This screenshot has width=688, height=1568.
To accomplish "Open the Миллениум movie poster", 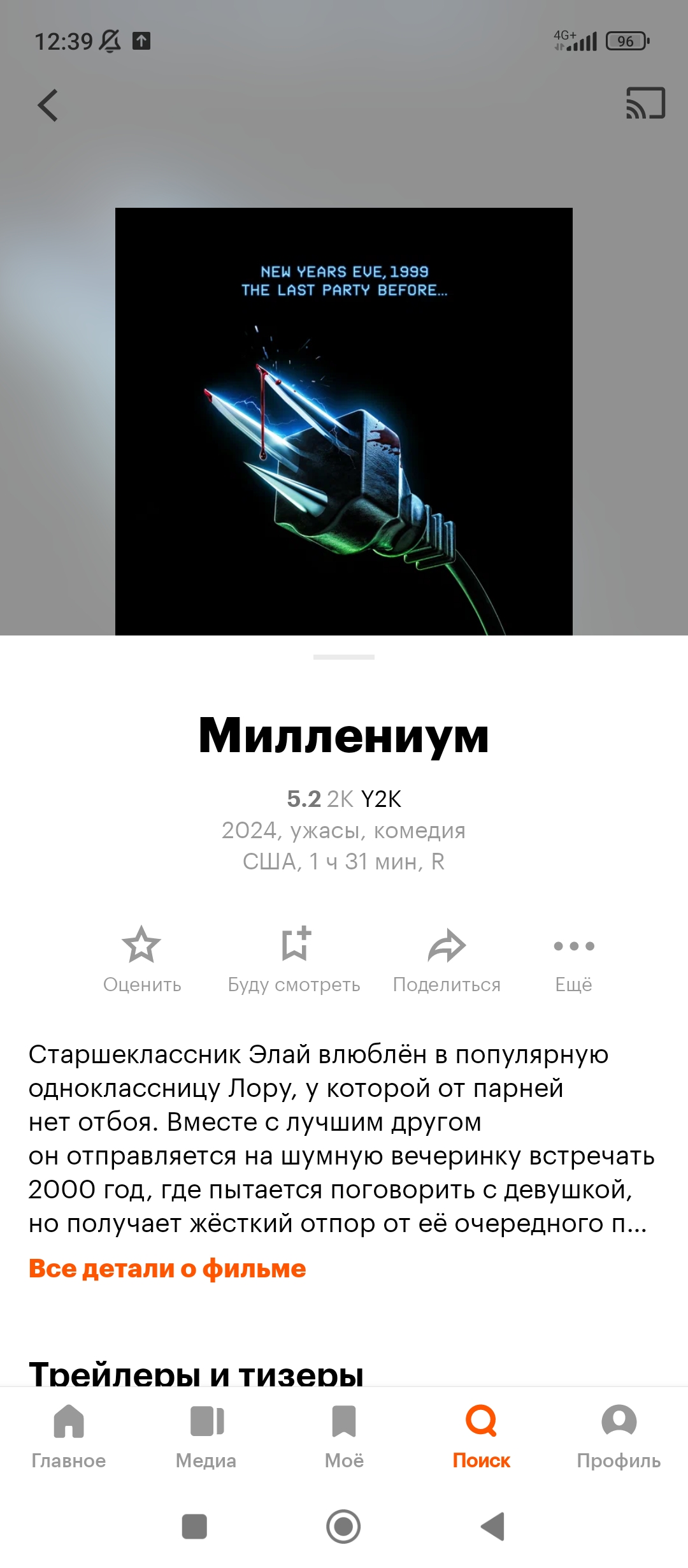I will (344, 421).
